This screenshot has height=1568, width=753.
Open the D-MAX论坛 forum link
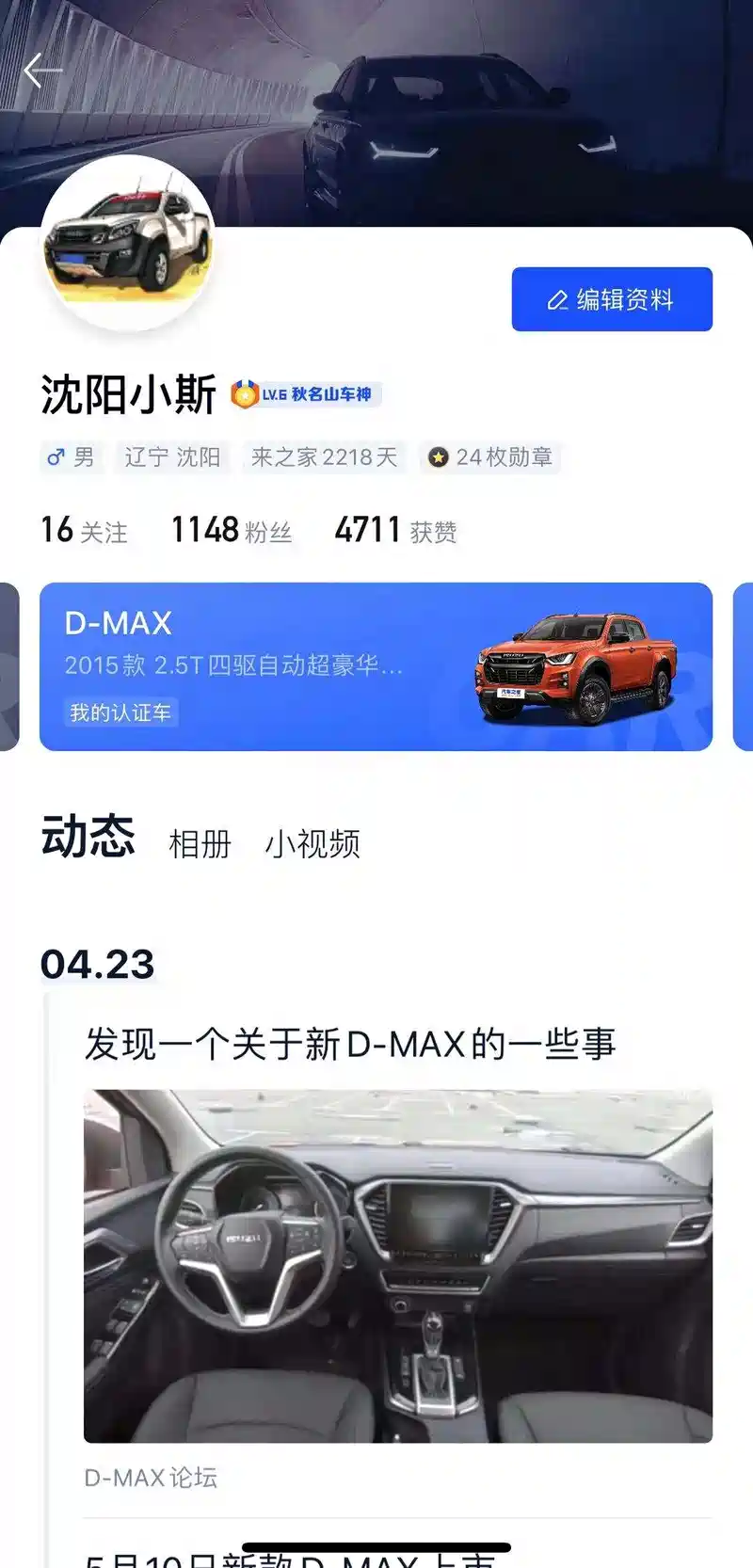click(x=151, y=1478)
